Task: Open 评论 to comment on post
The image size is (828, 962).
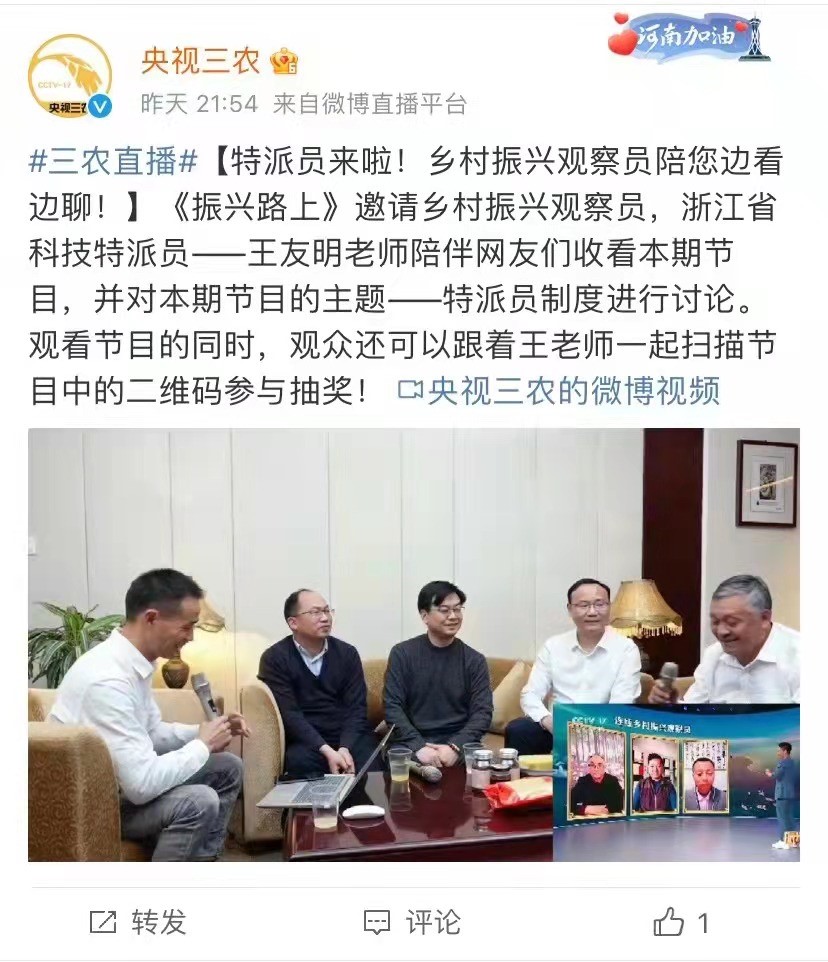Action: [x=412, y=922]
